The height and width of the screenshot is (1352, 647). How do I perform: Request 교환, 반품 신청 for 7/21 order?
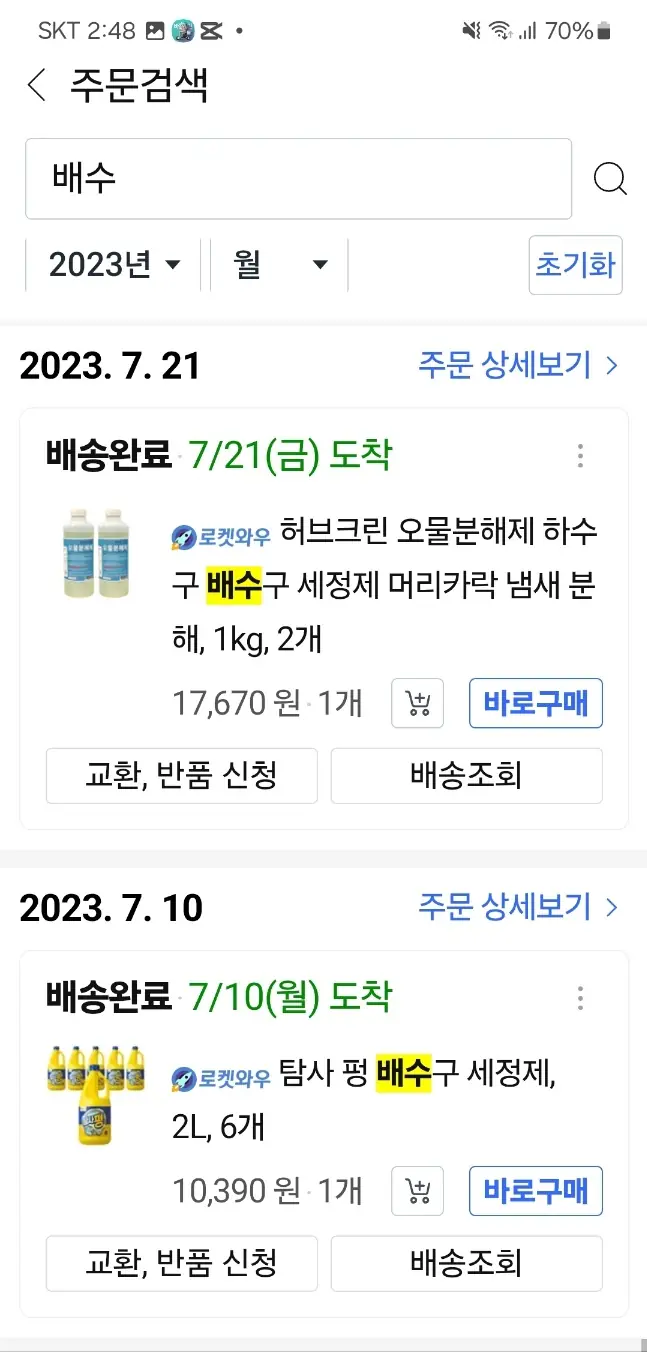tap(182, 775)
